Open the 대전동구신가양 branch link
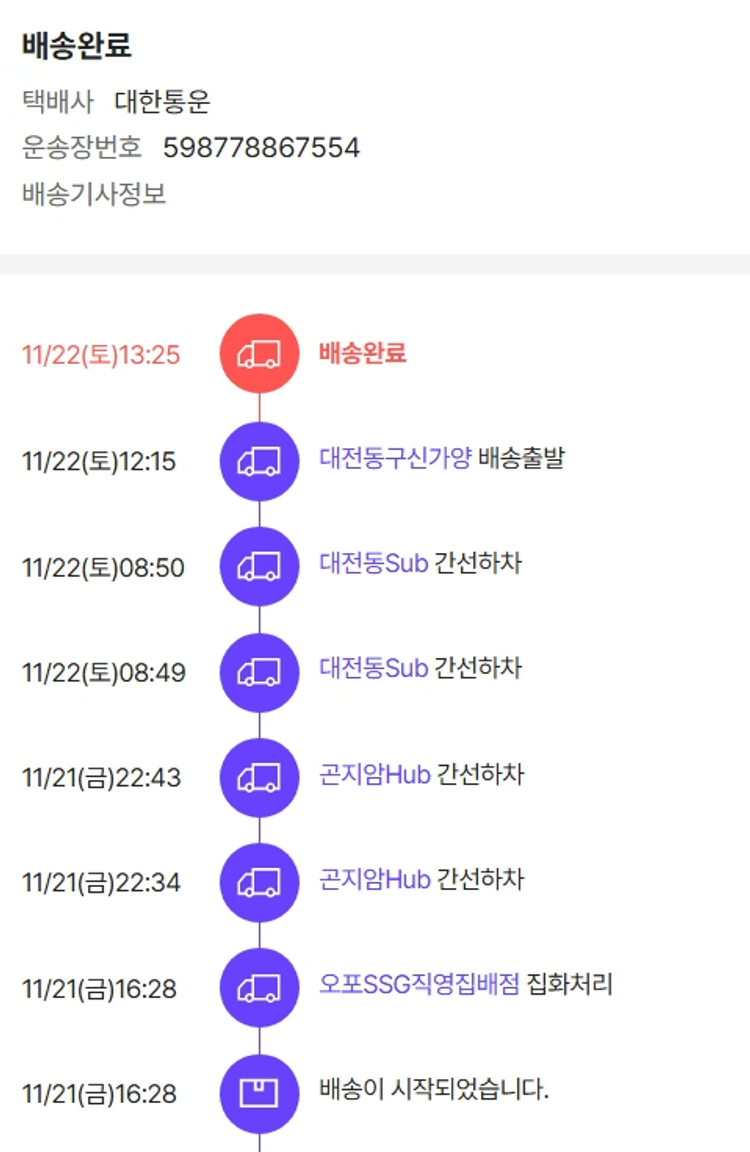750x1152 pixels. tap(395, 459)
